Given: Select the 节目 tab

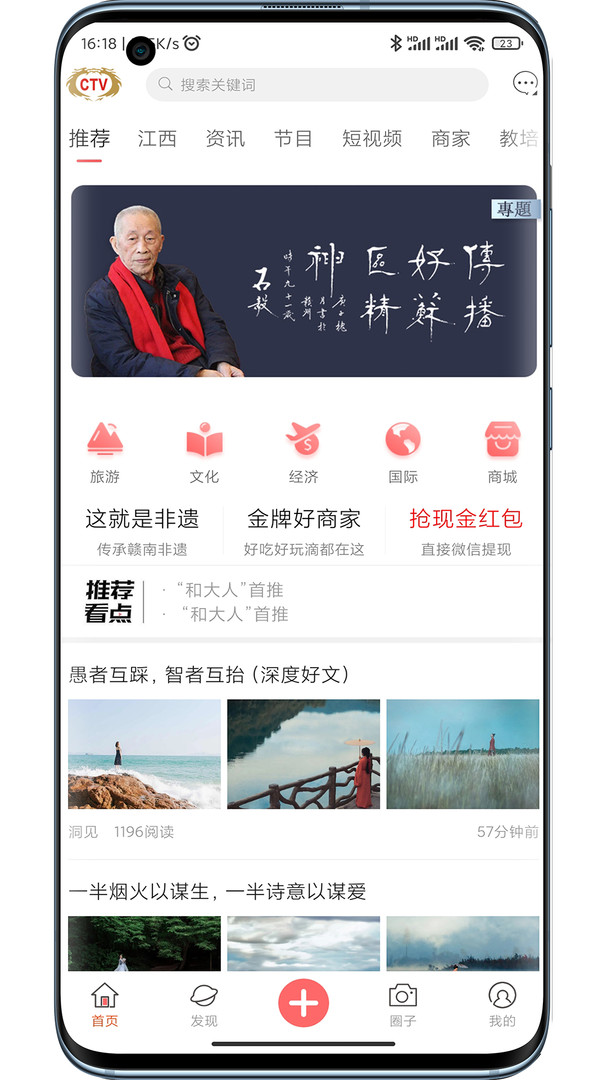Looking at the screenshot, I should [293, 139].
